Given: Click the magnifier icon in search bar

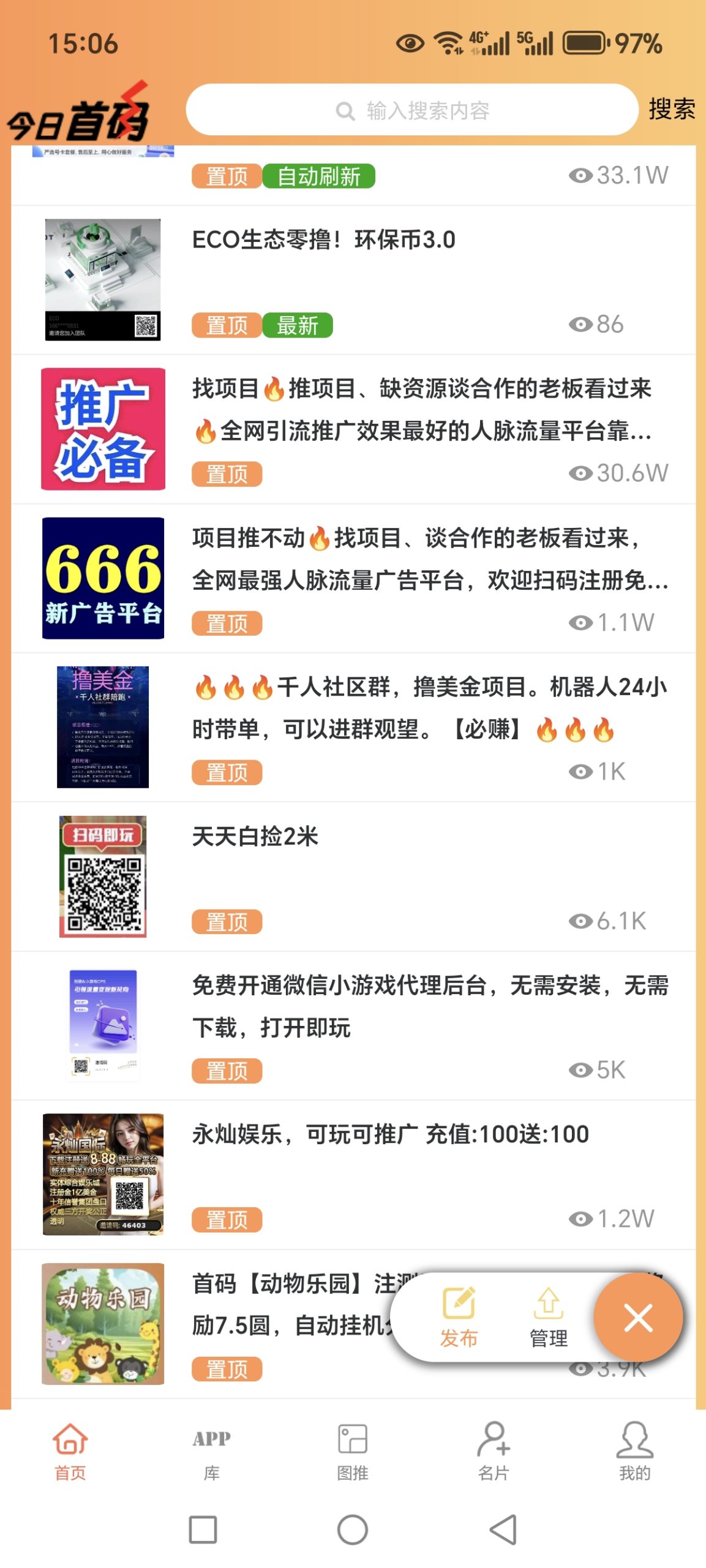Looking at the screenshot, I should pos(345,111).
